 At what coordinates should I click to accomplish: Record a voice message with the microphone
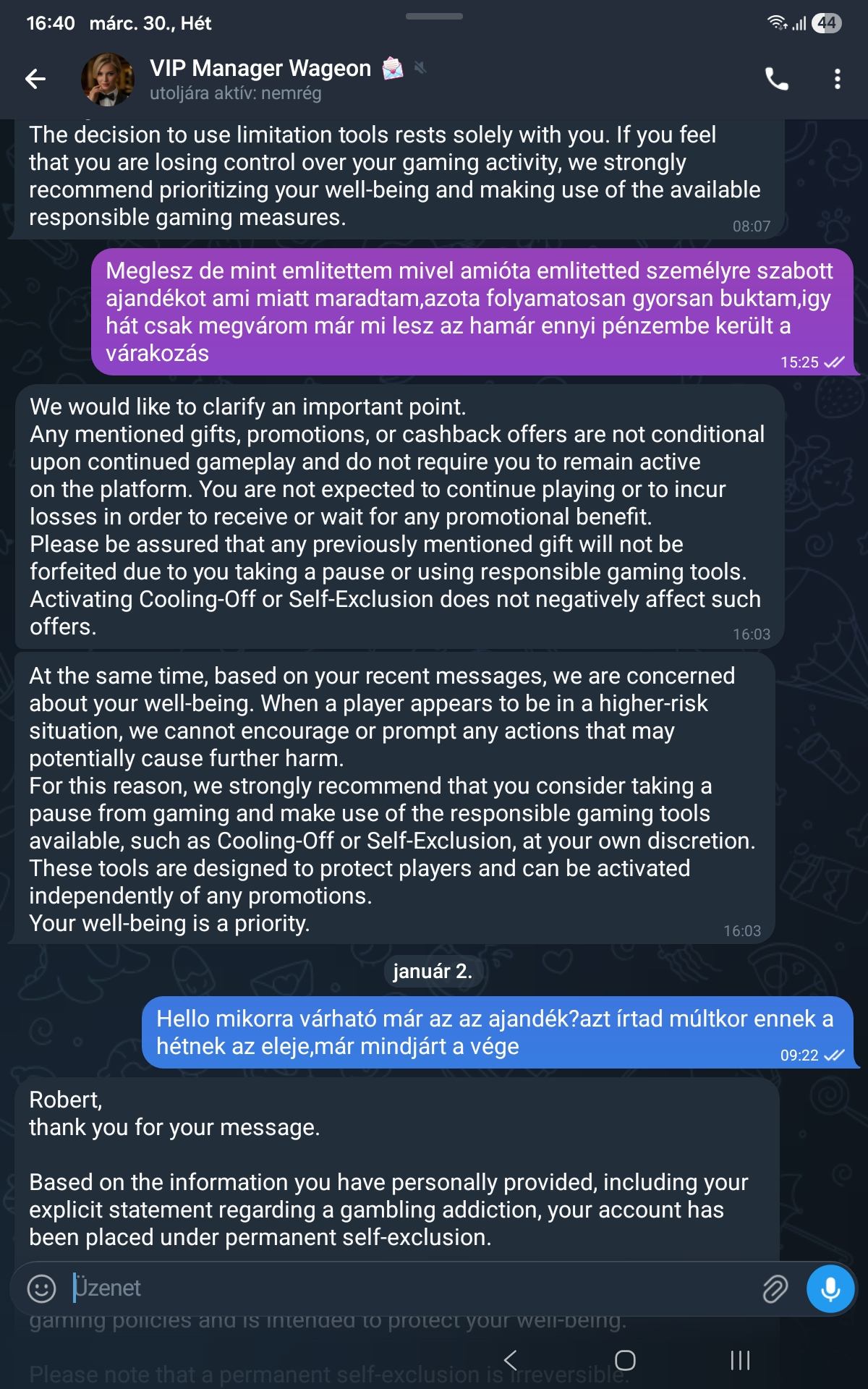pos(830,1288)
